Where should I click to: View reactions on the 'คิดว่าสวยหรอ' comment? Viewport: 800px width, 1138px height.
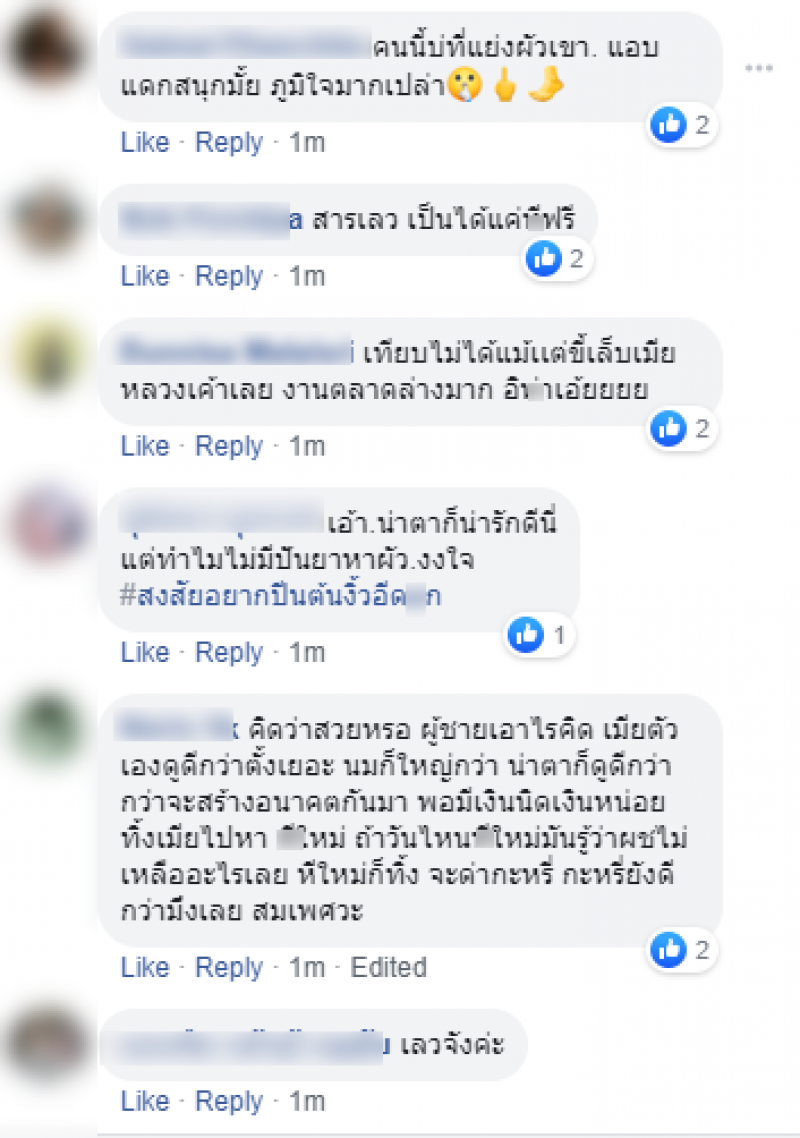[682, 949]
